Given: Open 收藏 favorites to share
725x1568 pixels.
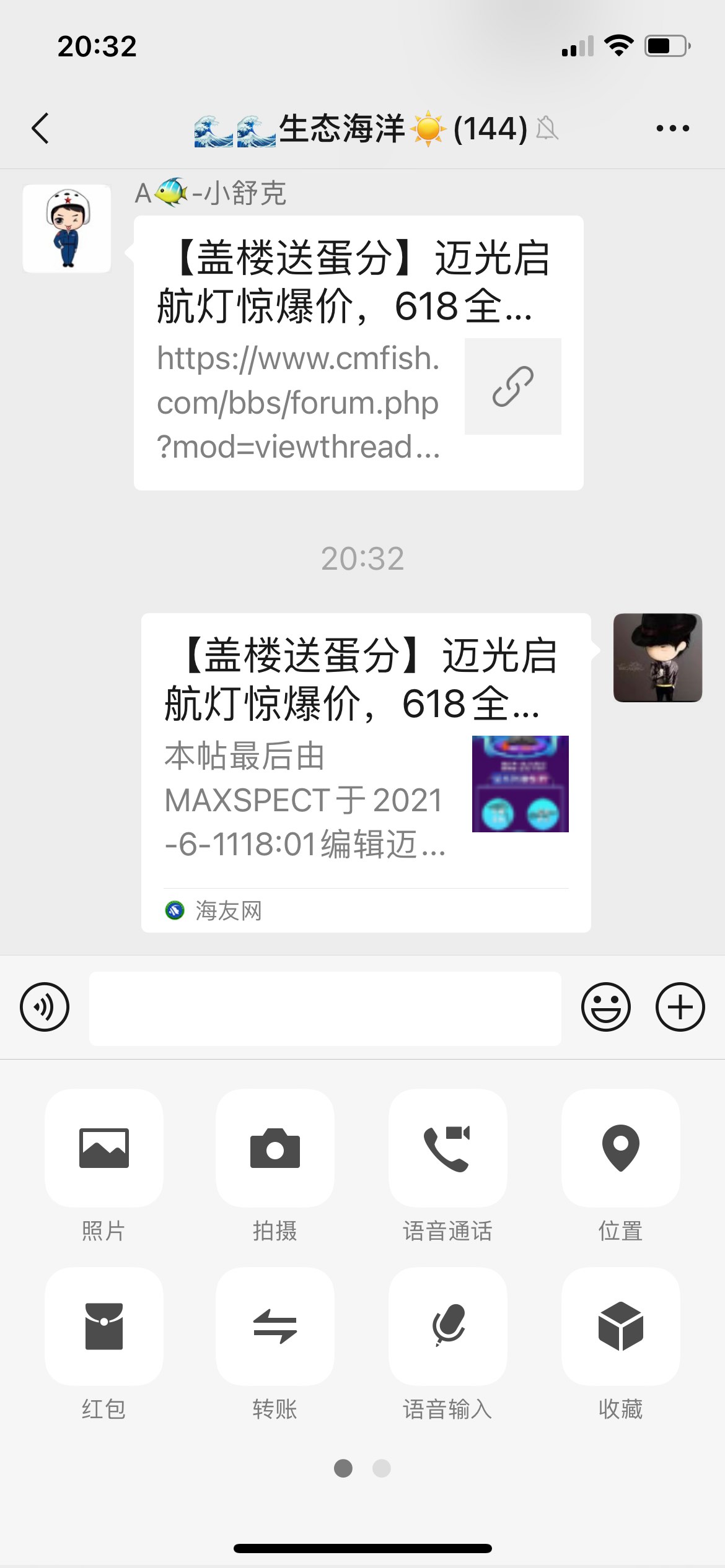Looking at the screenshot, I should click(x=620, y=1326).
